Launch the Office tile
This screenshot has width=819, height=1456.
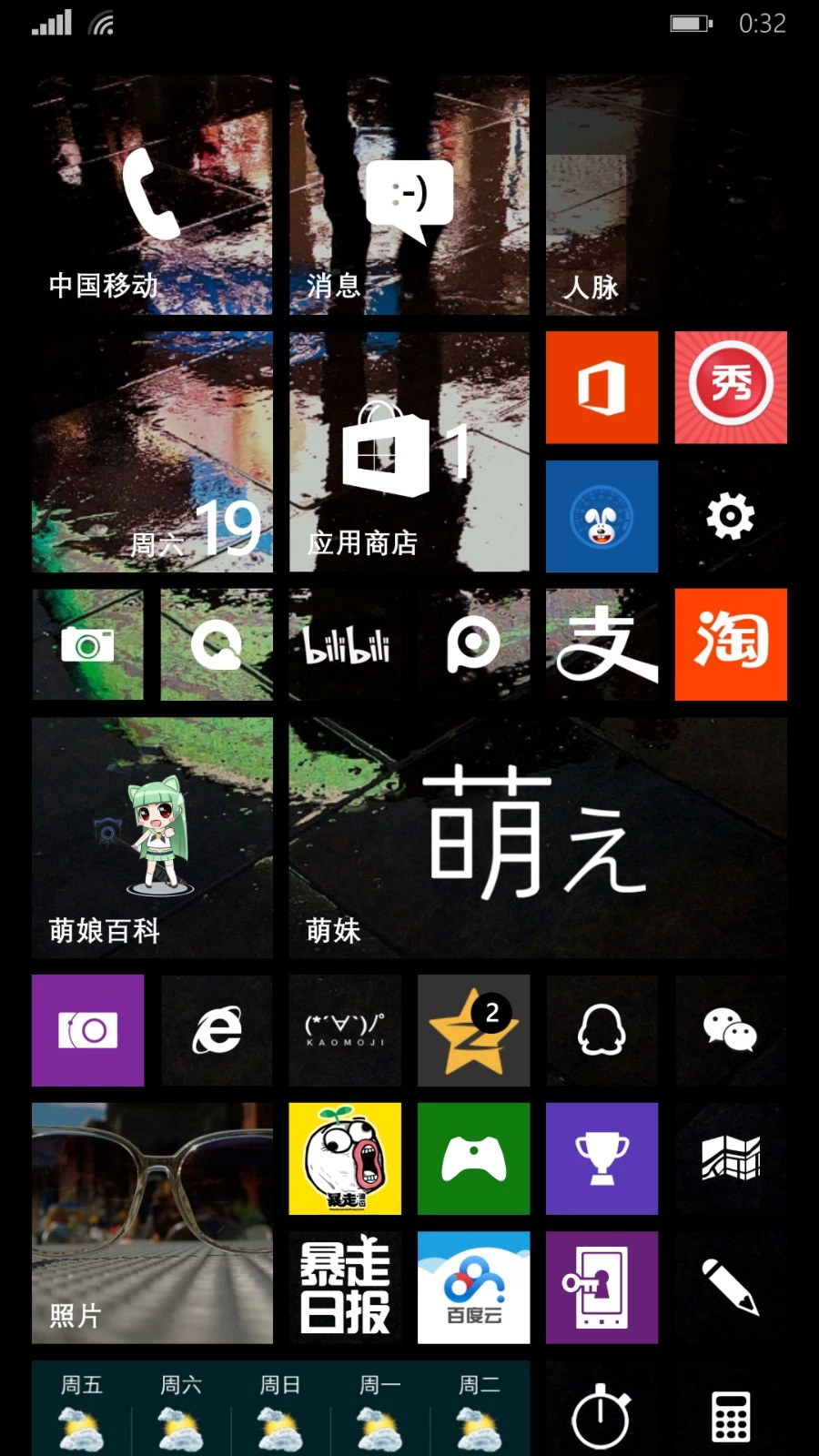602,388
